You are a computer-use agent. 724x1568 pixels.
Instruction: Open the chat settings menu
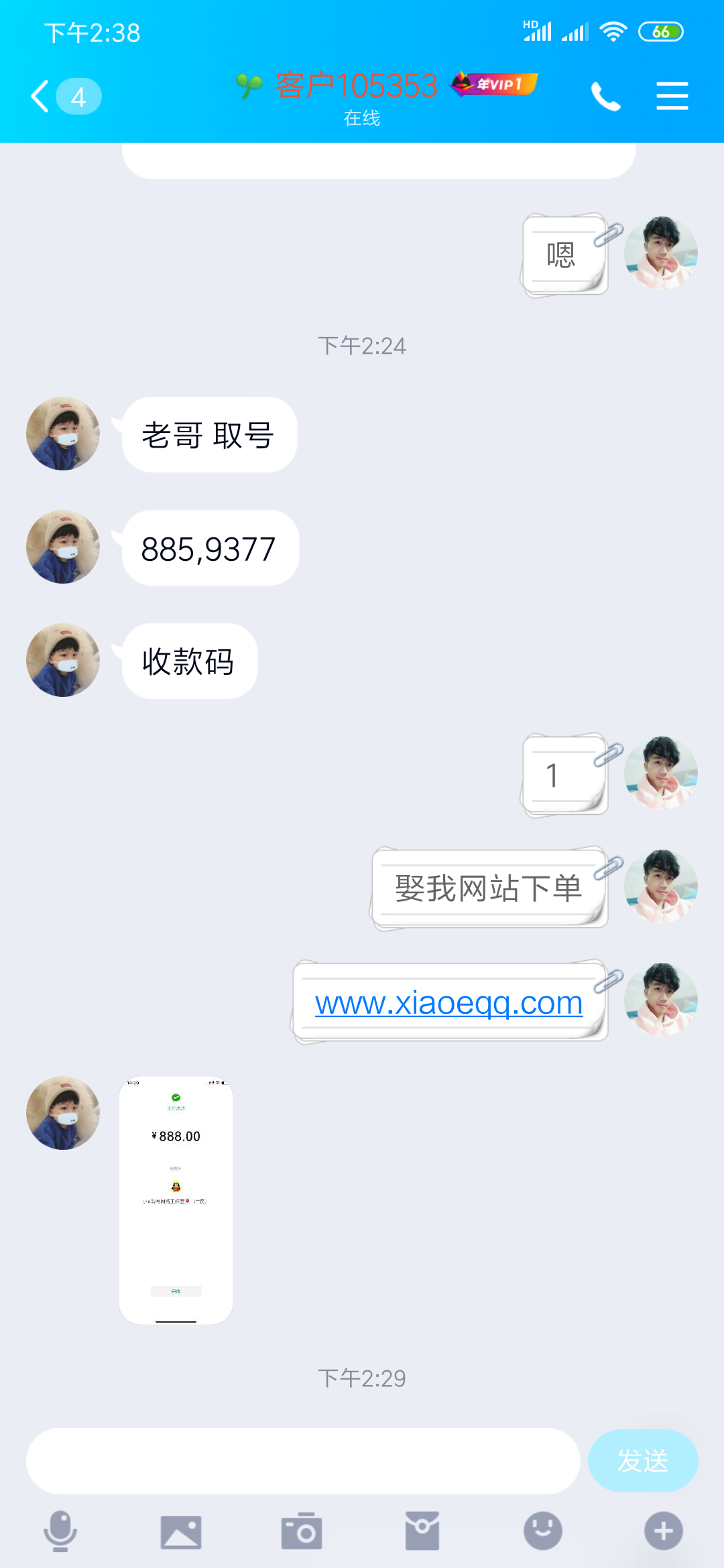click(672, 96)
